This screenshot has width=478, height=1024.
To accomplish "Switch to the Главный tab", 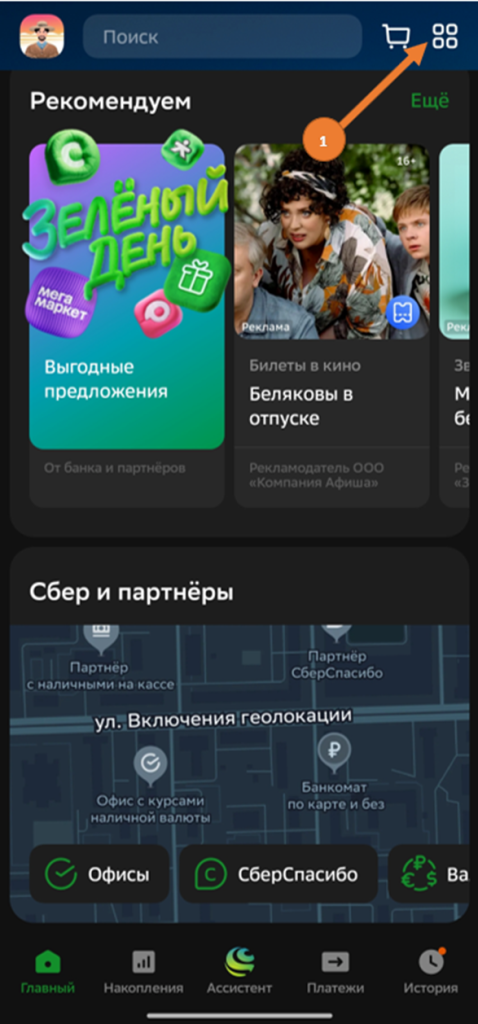I will click(48, 972).
